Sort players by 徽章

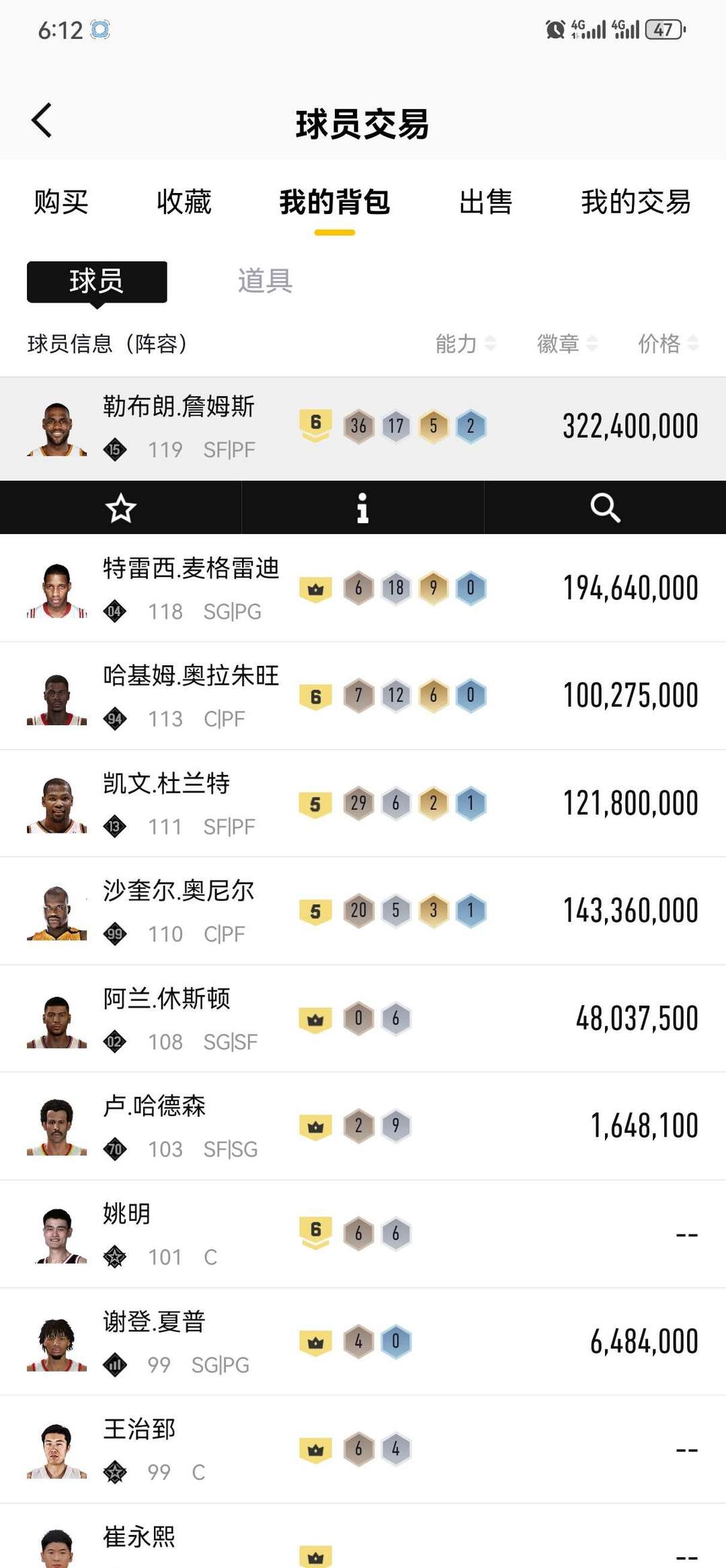567,344
